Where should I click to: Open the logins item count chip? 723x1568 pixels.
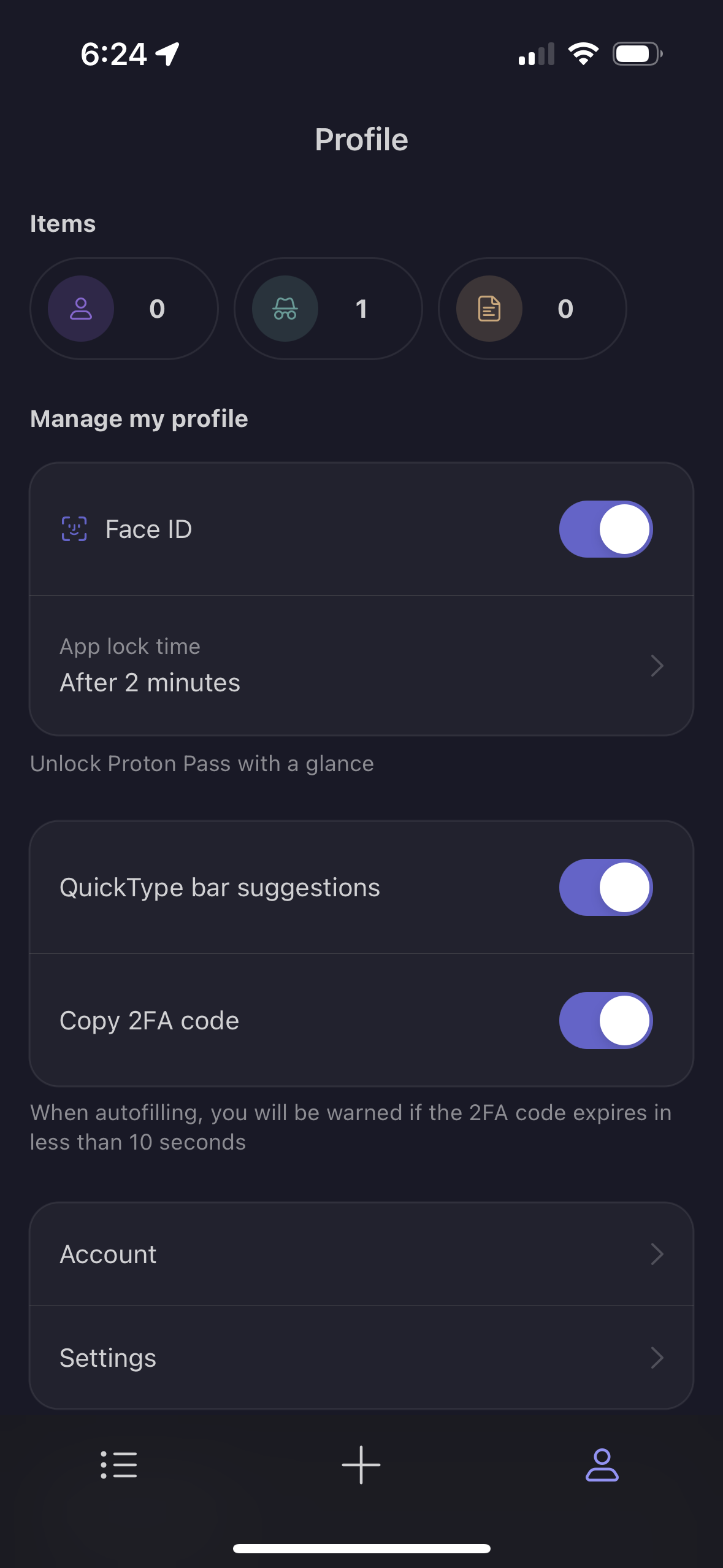pyautogui.click(x=124, y=309)
